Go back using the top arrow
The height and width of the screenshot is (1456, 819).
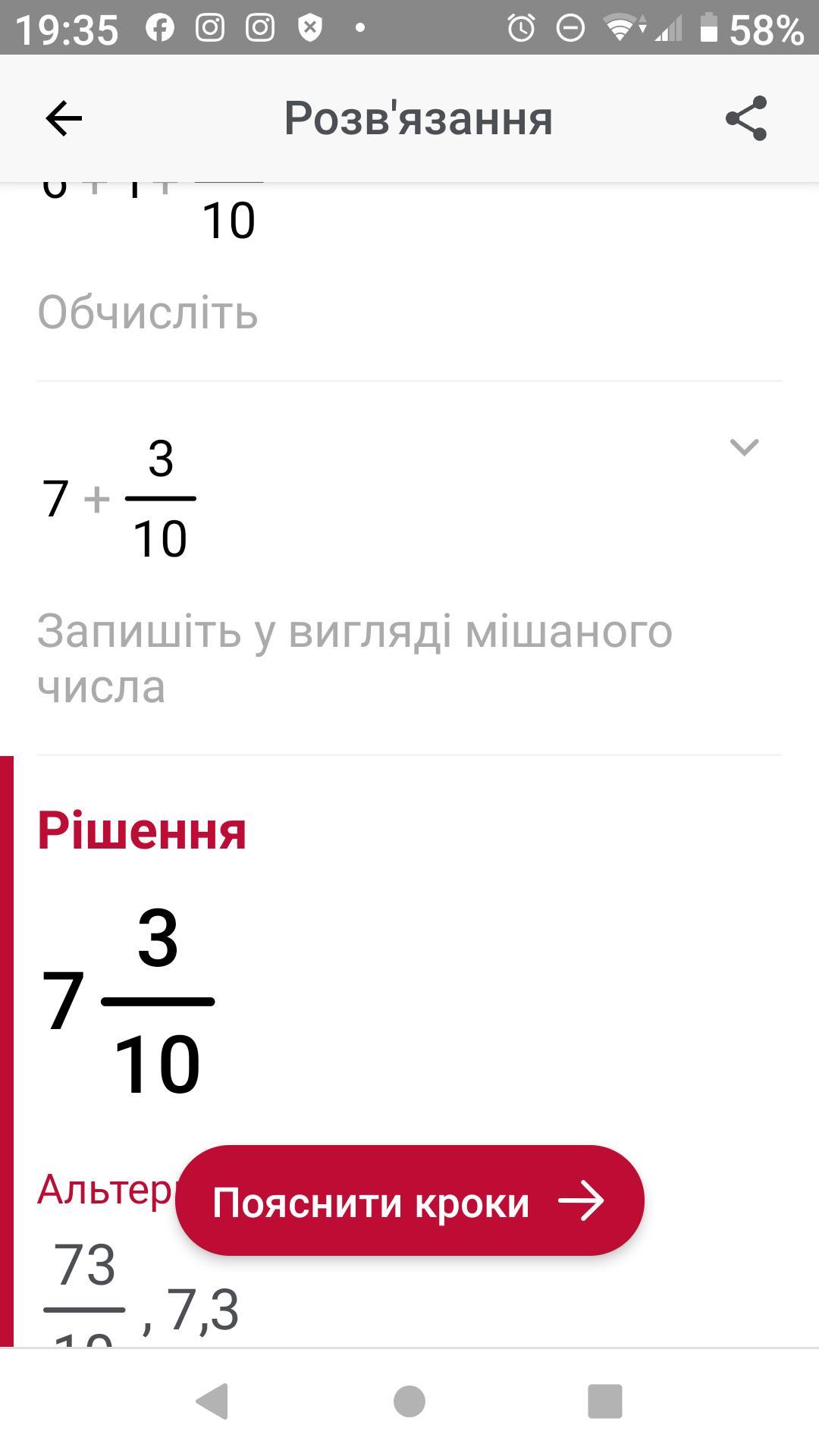tap(64, 118)
